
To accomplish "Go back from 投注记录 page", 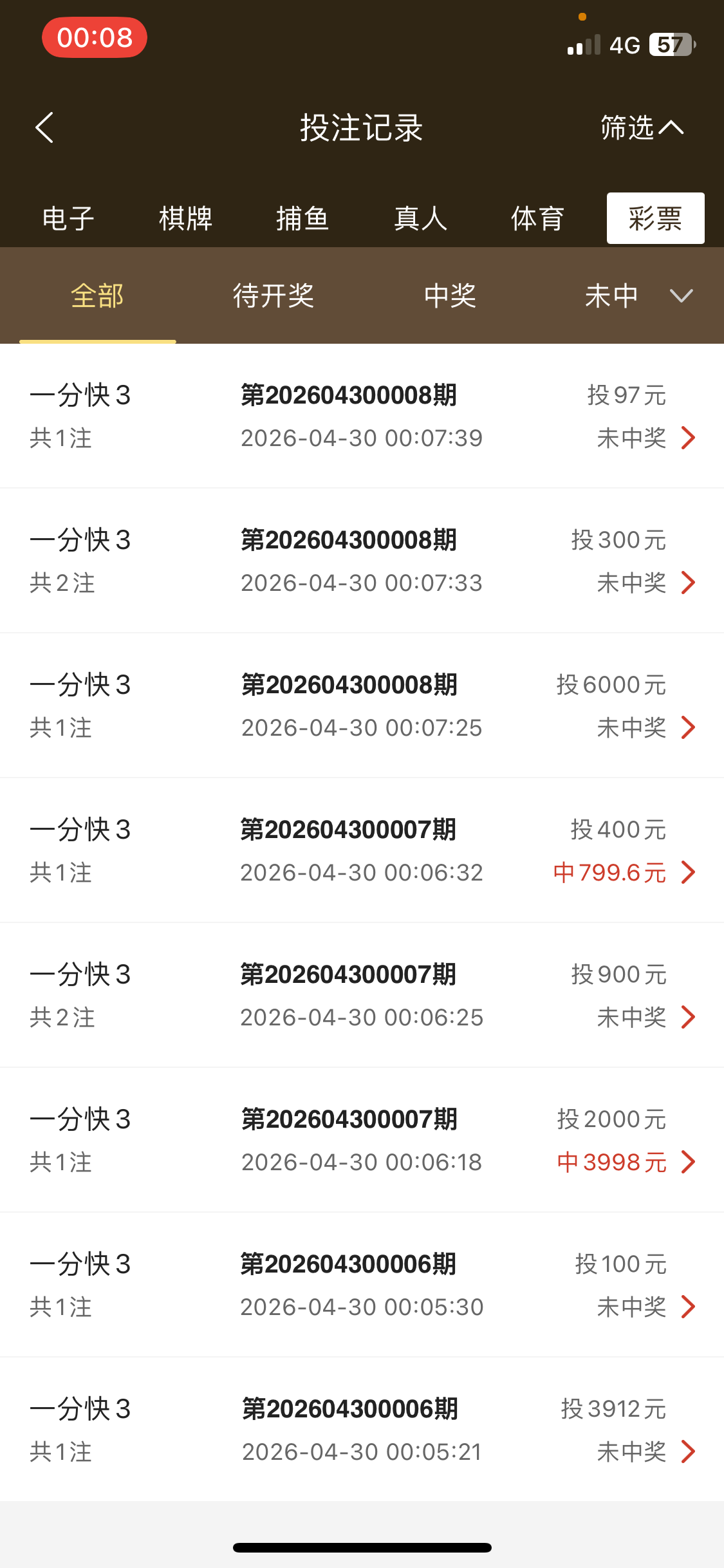I will [44, 127].
